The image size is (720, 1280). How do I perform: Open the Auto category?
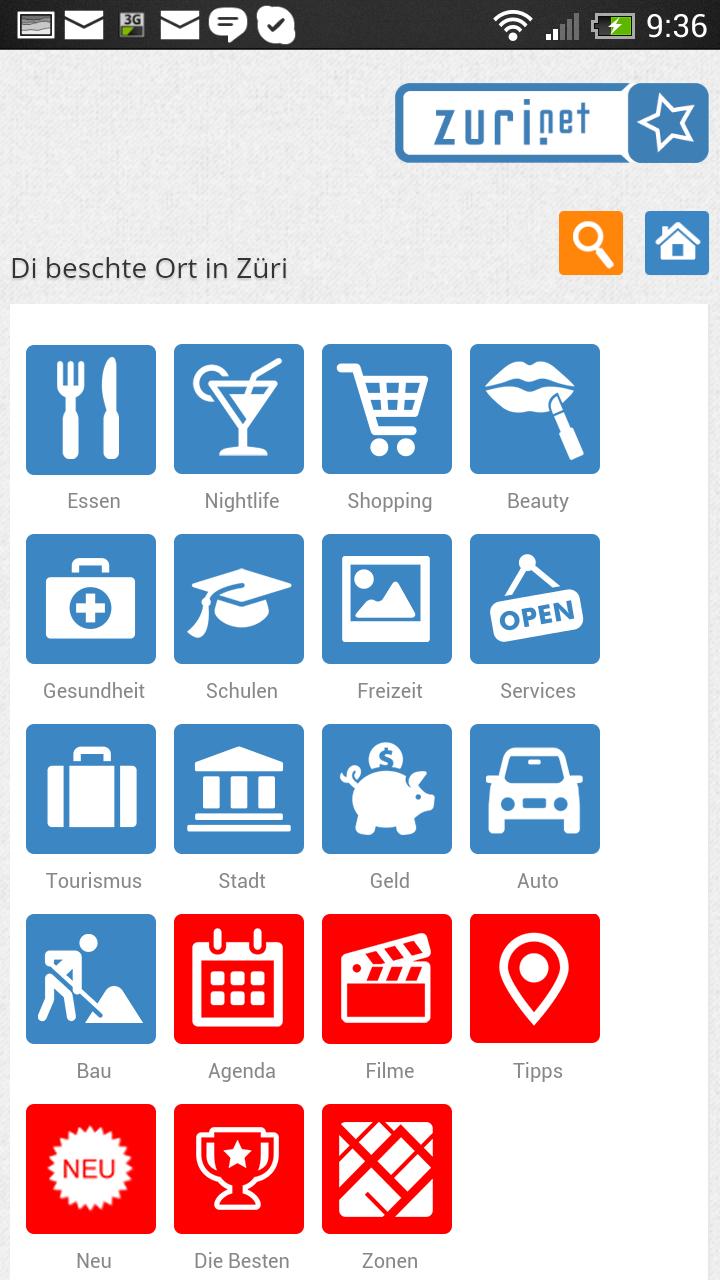click(535, 789)
